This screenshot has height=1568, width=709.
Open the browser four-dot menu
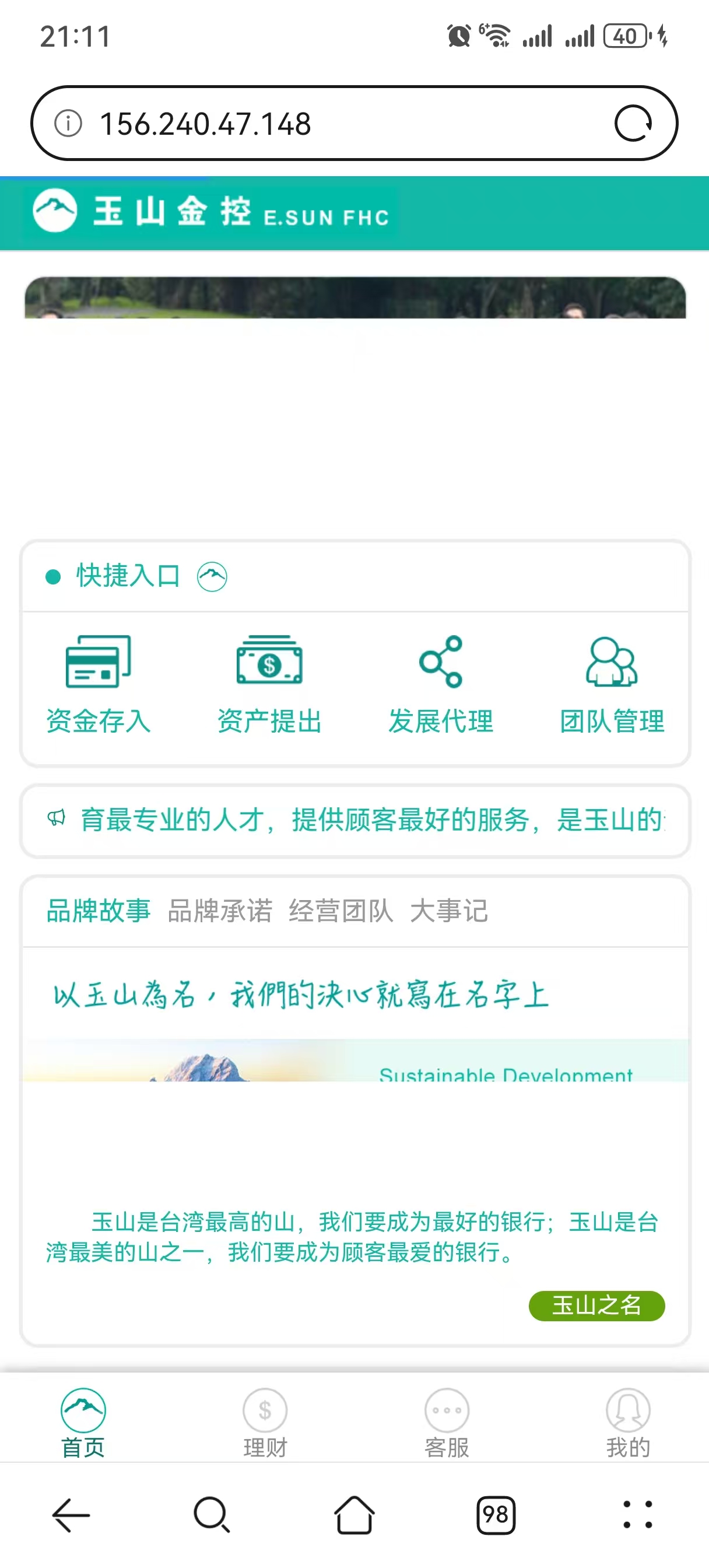[x=637, y=1514]
